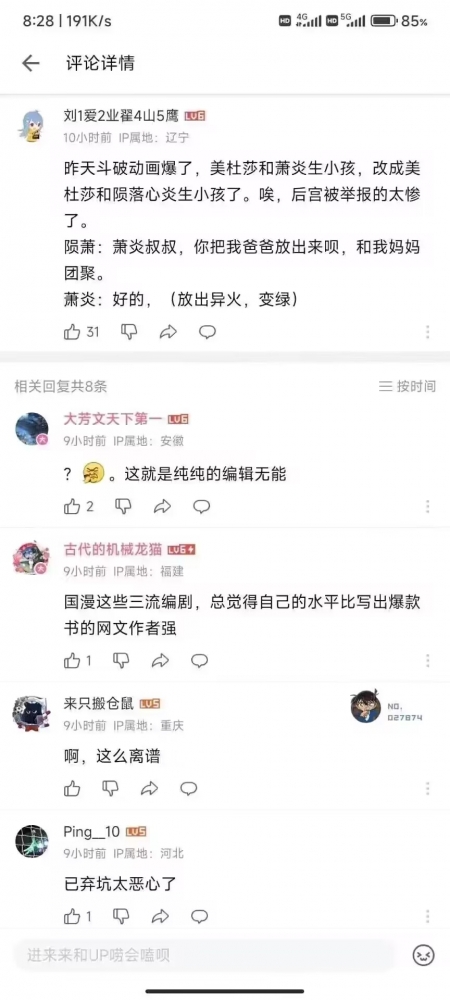Open 大芳文天下第一's profile avatar
450x1000 pixels.
tap(32, 429)
